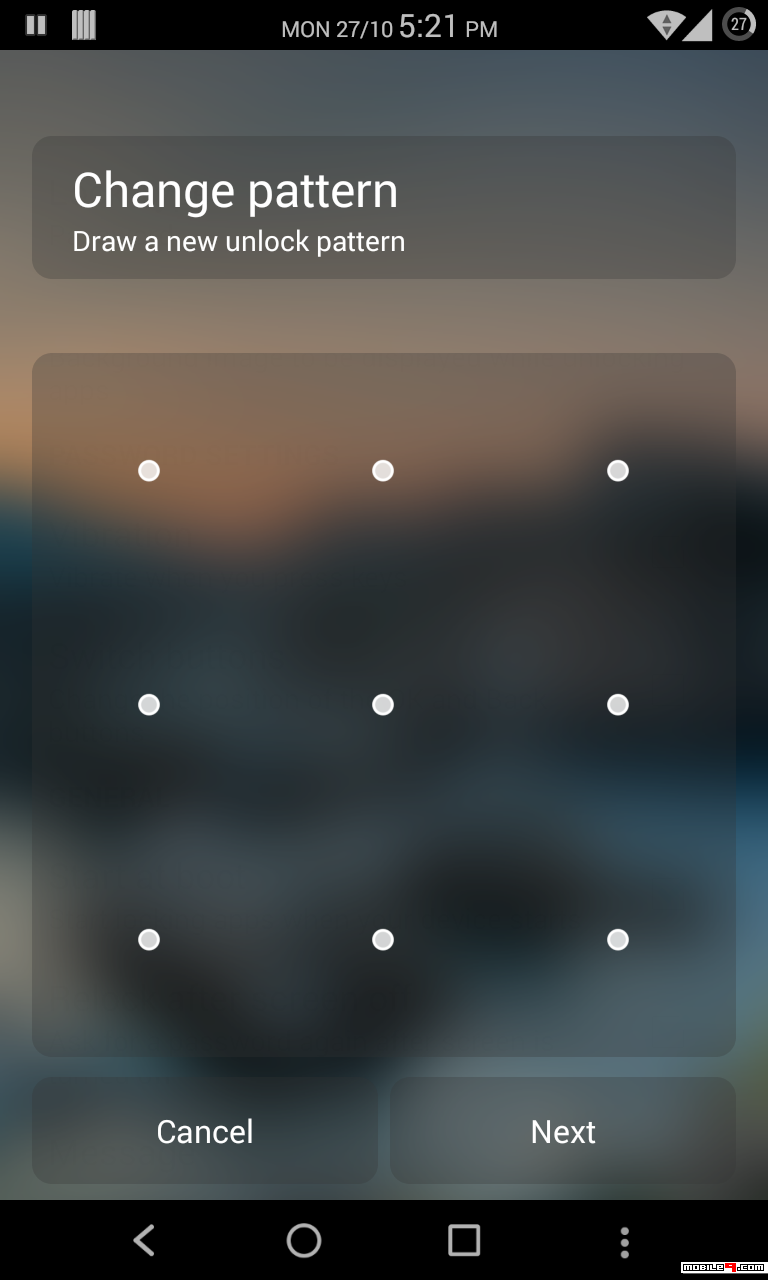
Task: Tap Next to continue
Action: (x=563, y=1131)
